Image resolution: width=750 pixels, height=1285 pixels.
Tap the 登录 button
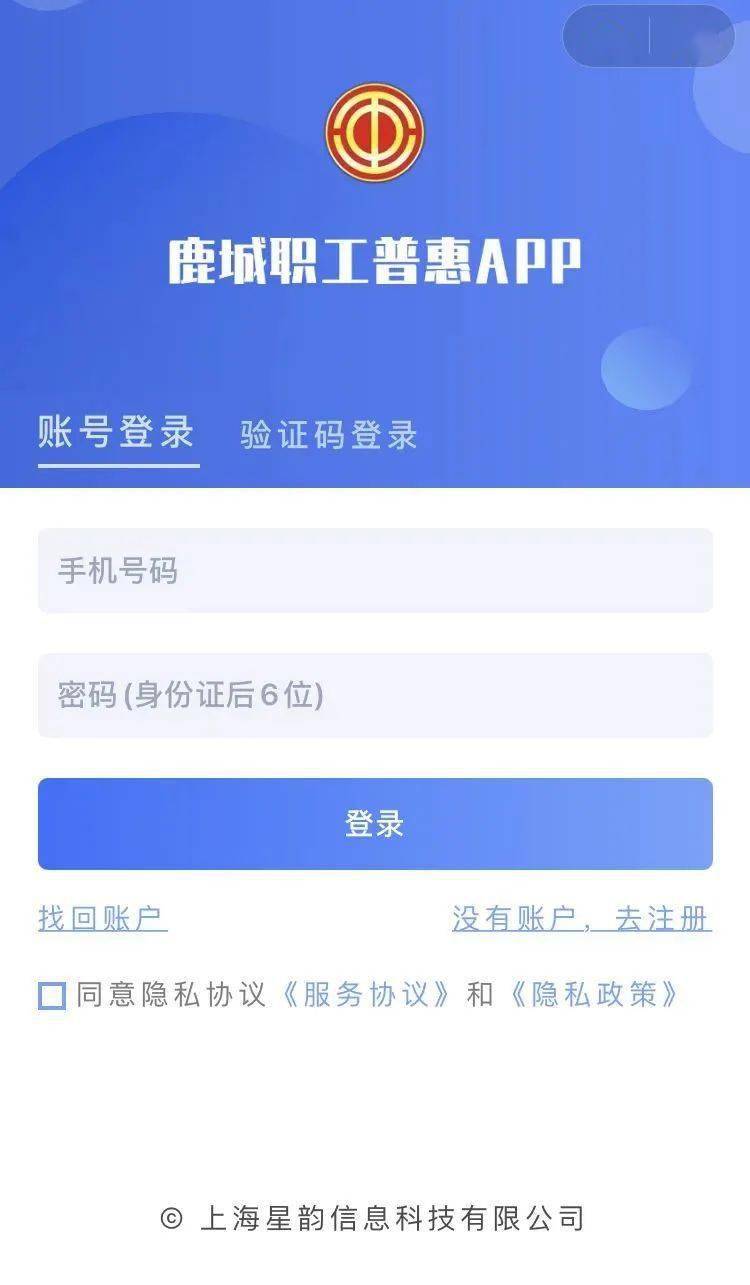pyautogui.click(x=375, y=824)
